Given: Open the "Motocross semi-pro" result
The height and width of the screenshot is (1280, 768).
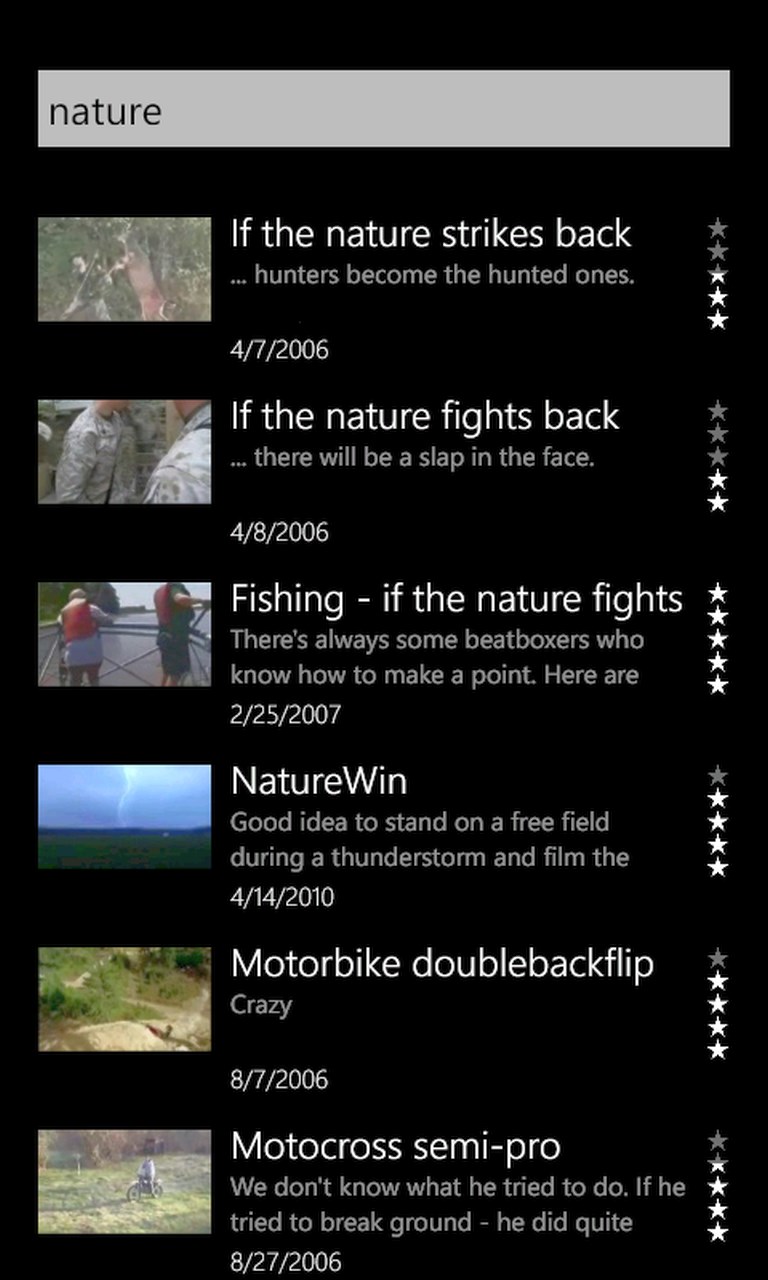Looking at the screenshot, I should (x=395, y=1146).
